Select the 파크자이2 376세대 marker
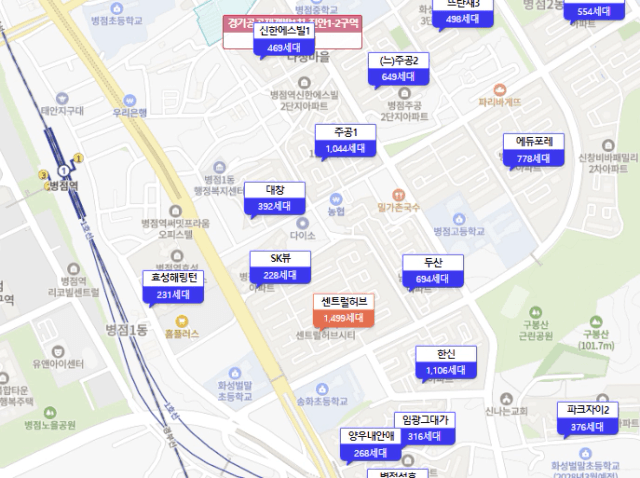 pyautogui.click(x=588, y=418)
